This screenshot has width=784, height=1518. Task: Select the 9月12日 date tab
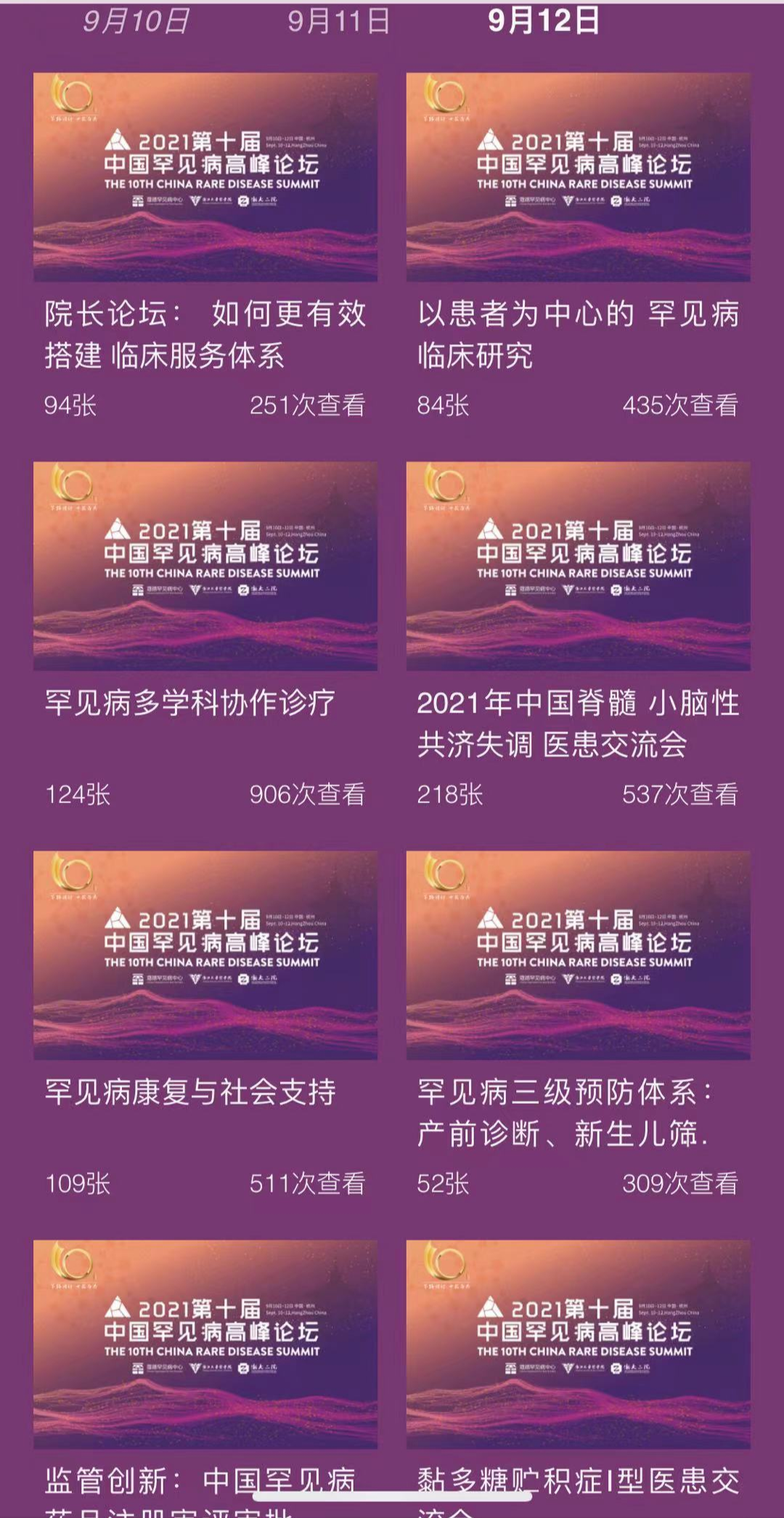click(x=544, y=21)
